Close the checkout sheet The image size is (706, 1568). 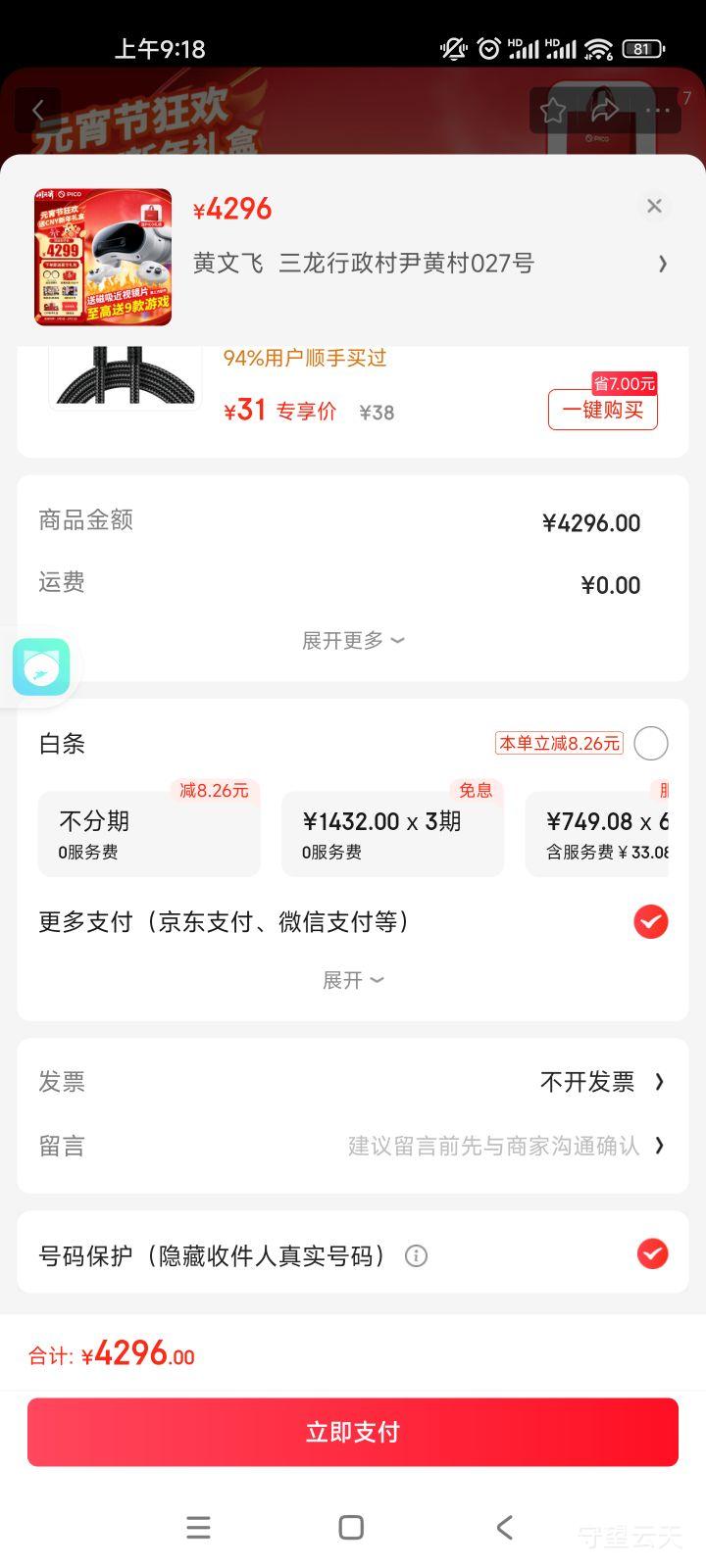tap(654, 206)
